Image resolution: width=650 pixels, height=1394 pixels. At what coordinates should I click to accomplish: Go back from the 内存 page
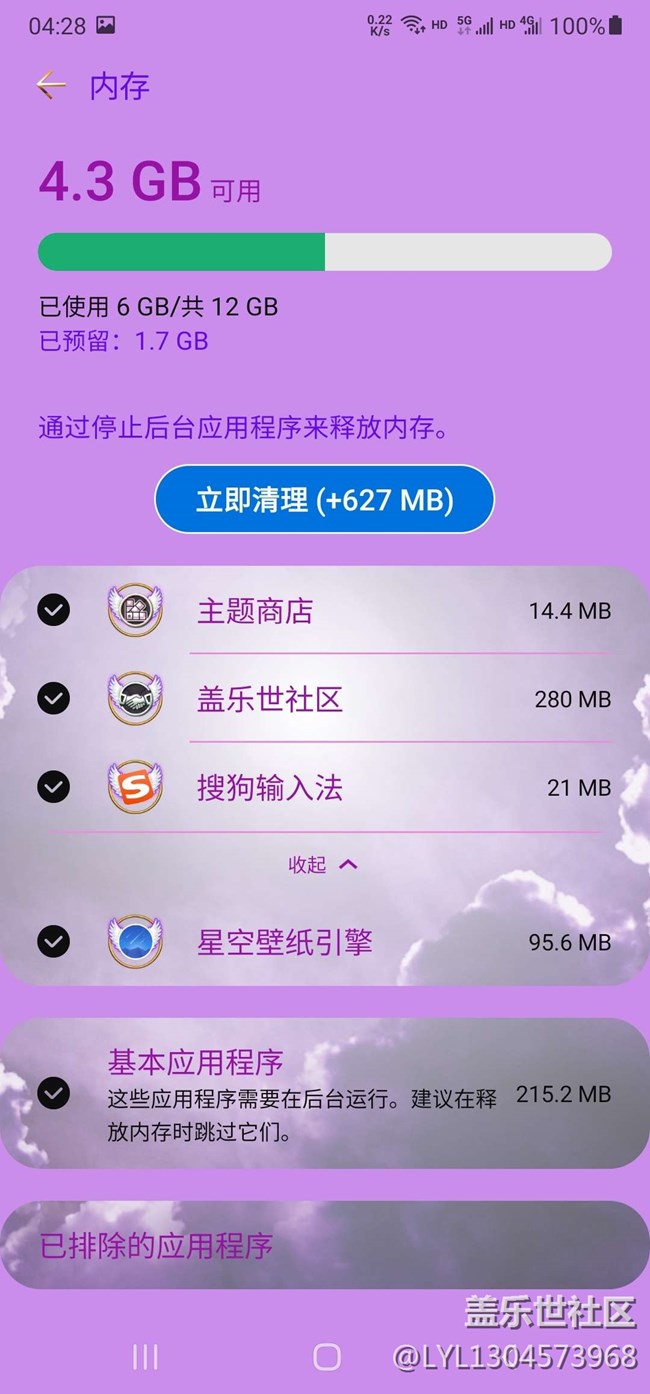[x=50, y=86]
